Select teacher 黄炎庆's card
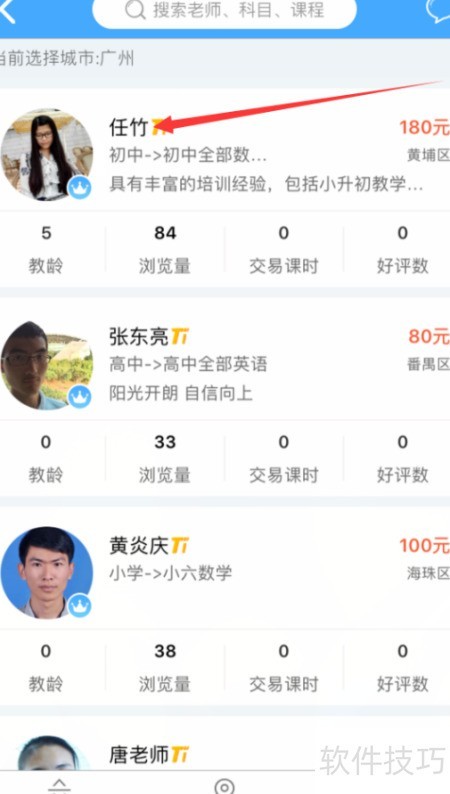 225,606
